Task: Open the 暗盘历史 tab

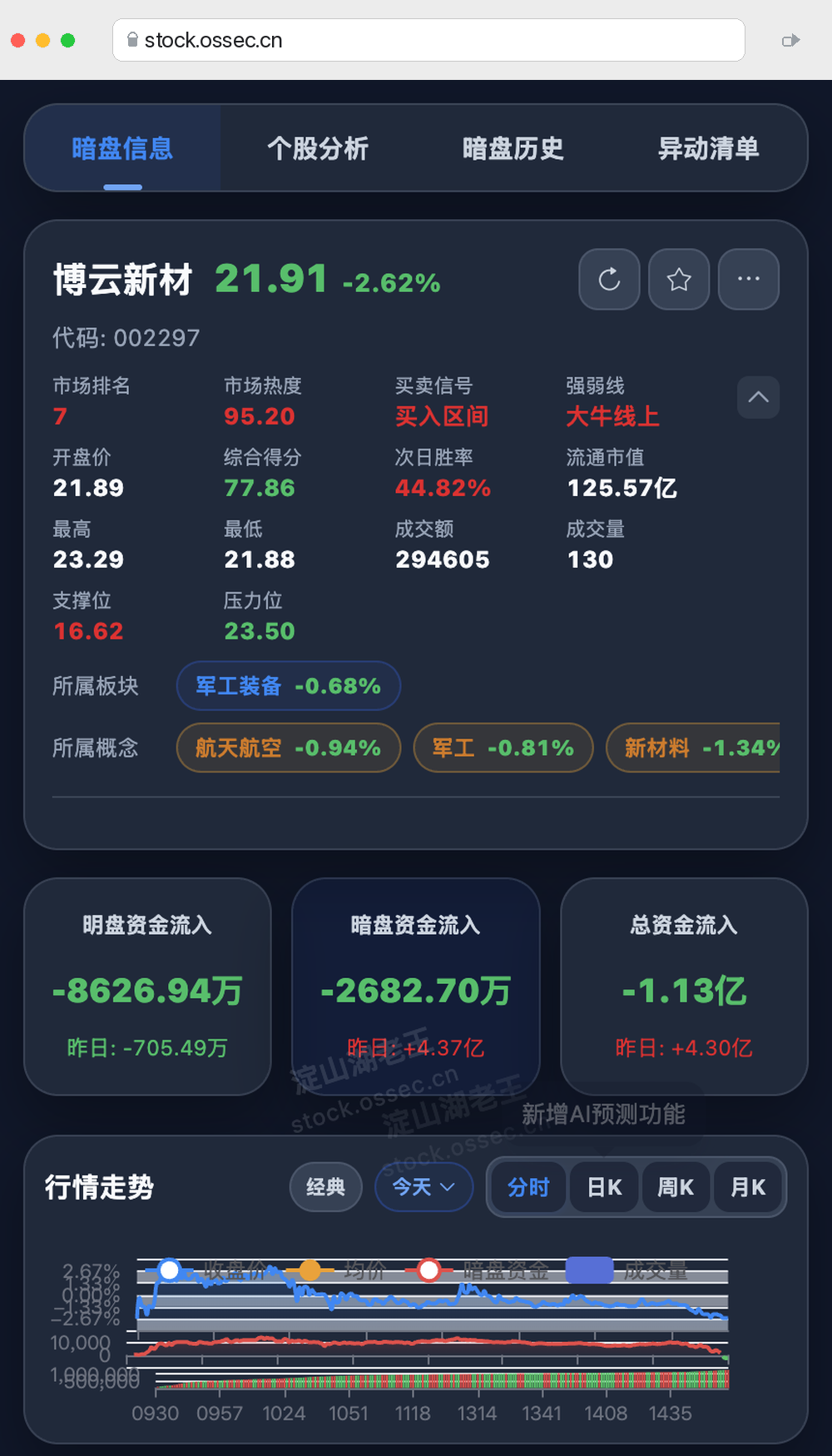Action: pos(513,148)
